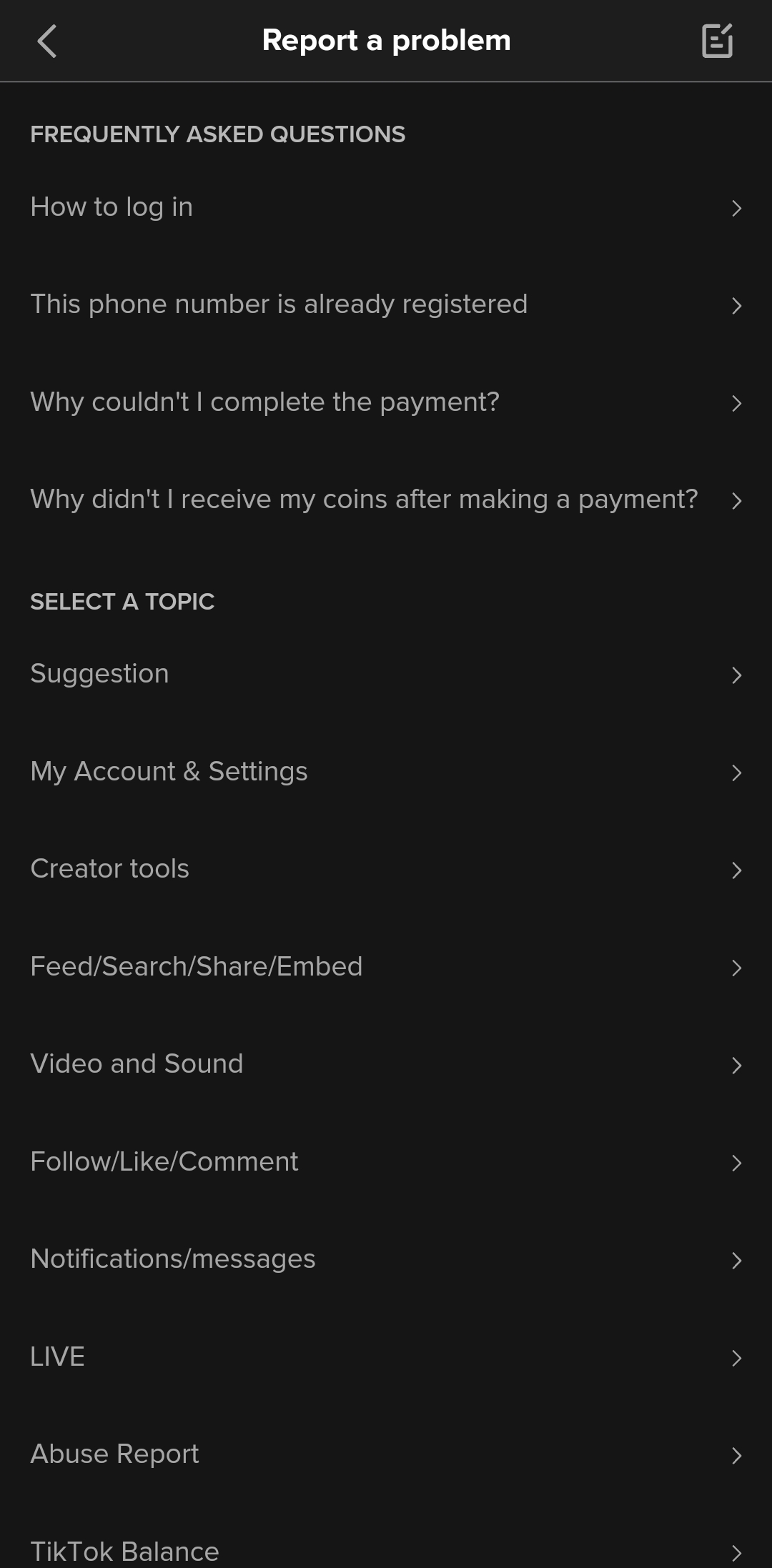This screenshot has height=1568, width=772.
Task: Pick the Follow/Like/Comment topic
Action: click(386, 1162)
